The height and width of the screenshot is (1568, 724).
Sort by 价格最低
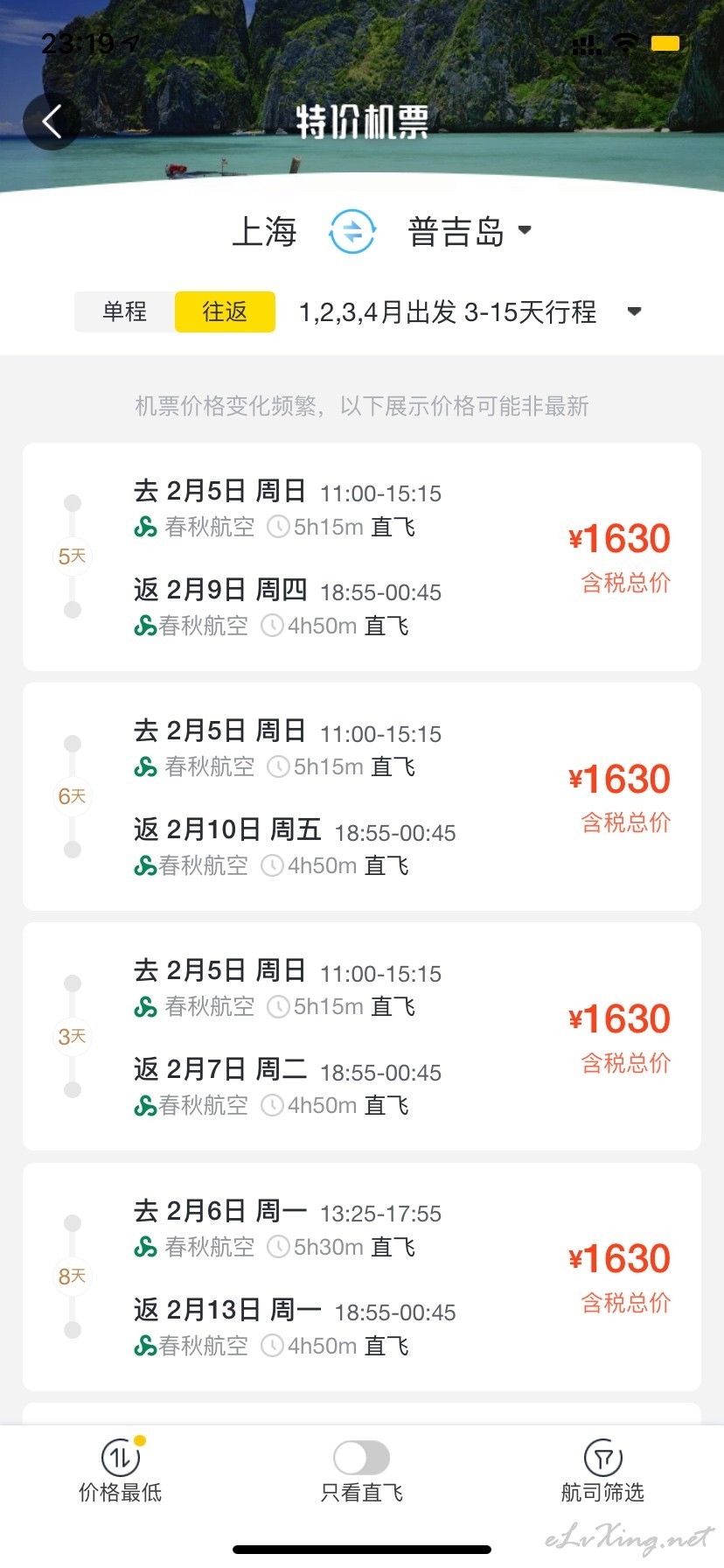(x=121, y=1470)
